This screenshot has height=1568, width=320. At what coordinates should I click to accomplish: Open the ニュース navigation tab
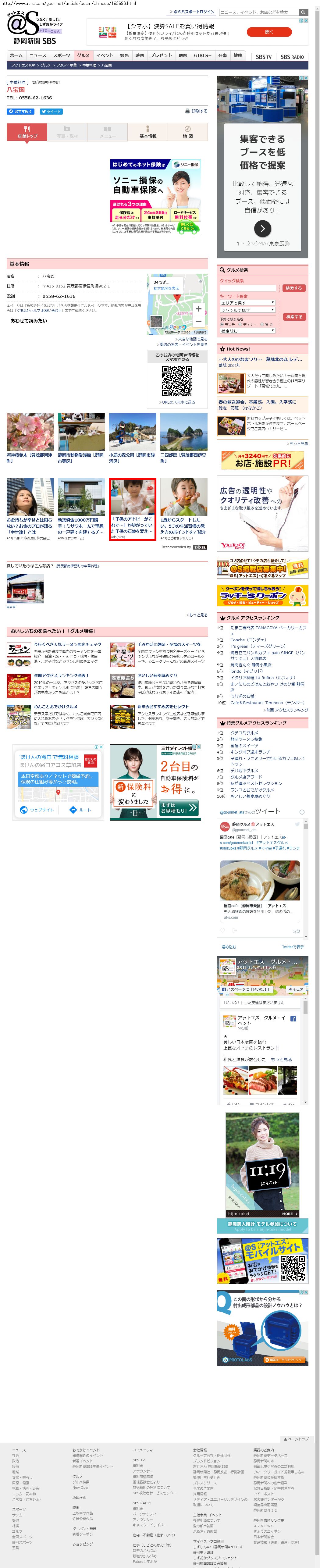pos(38,55)
